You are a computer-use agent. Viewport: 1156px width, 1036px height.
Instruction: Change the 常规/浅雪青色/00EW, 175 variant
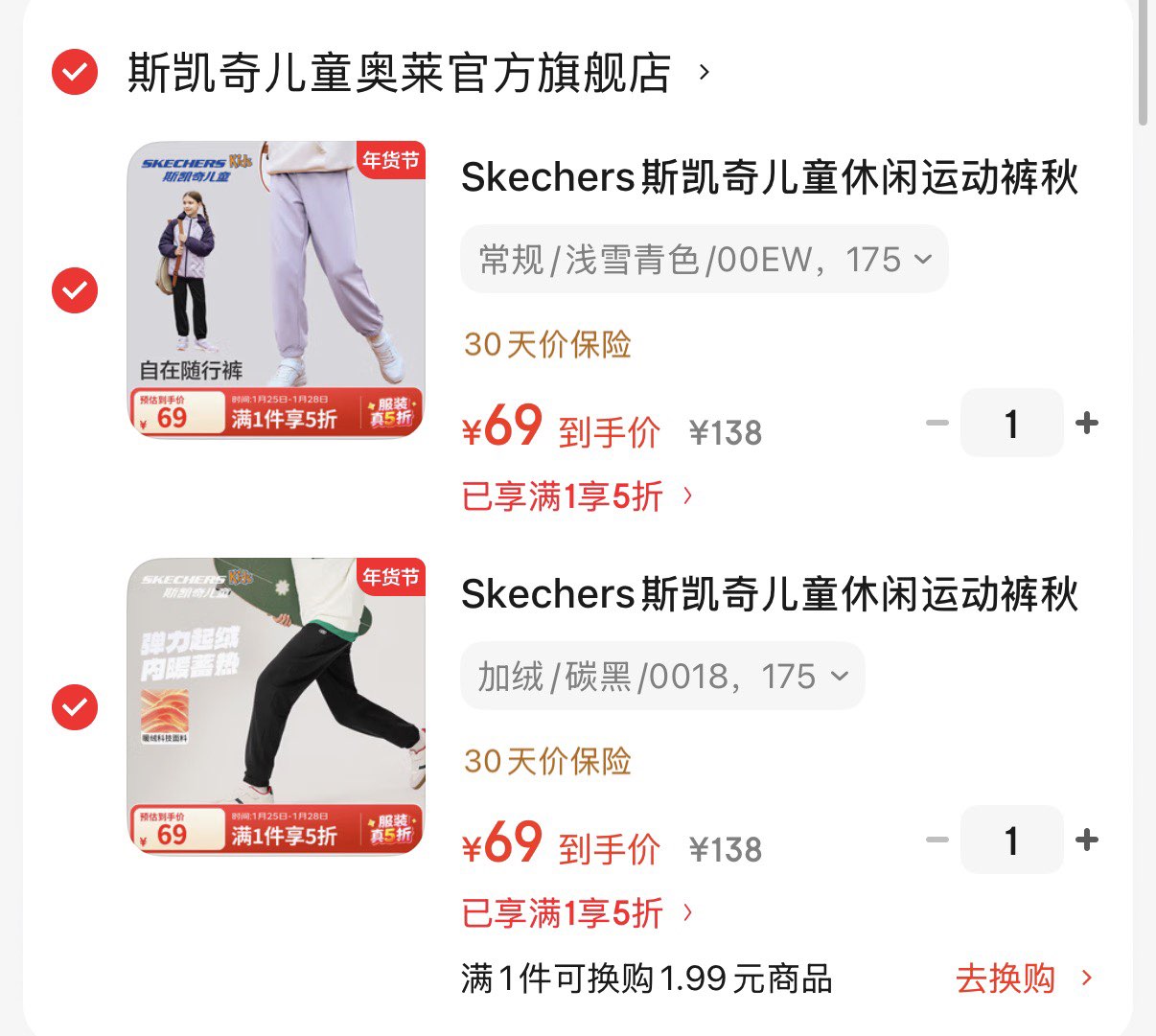704,260
